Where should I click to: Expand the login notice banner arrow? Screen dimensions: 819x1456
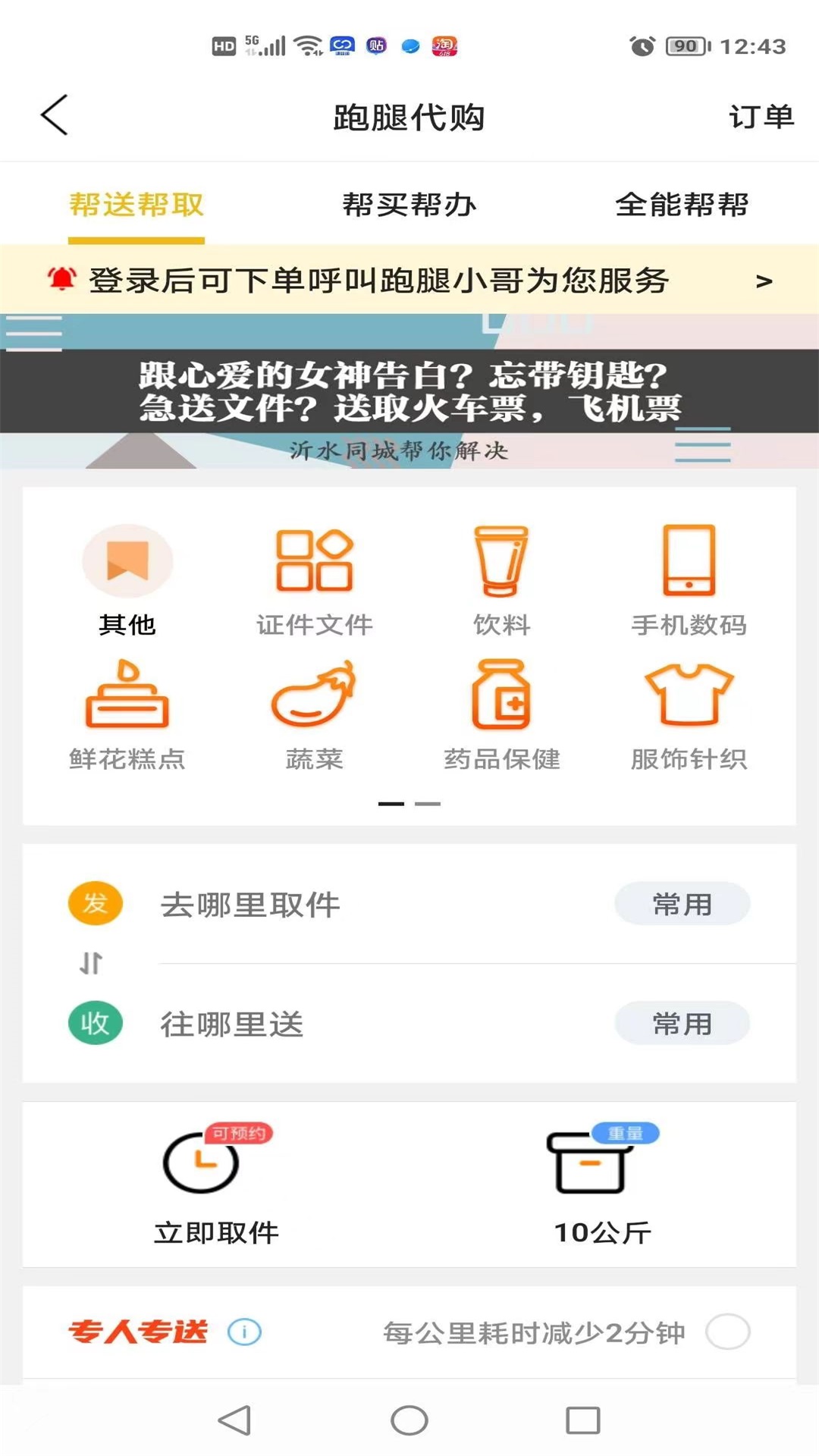764,281
